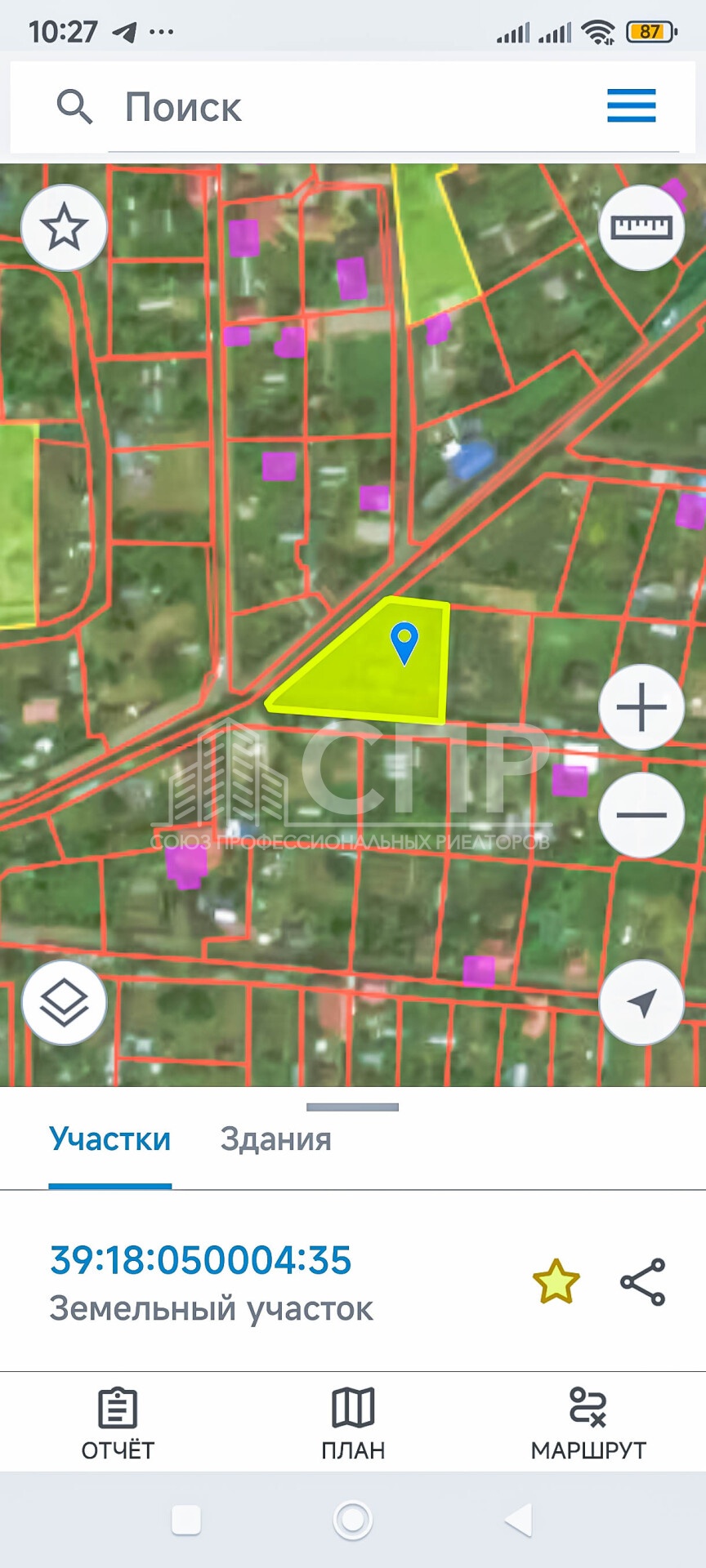Open the map layers selector

[64, 1002]
